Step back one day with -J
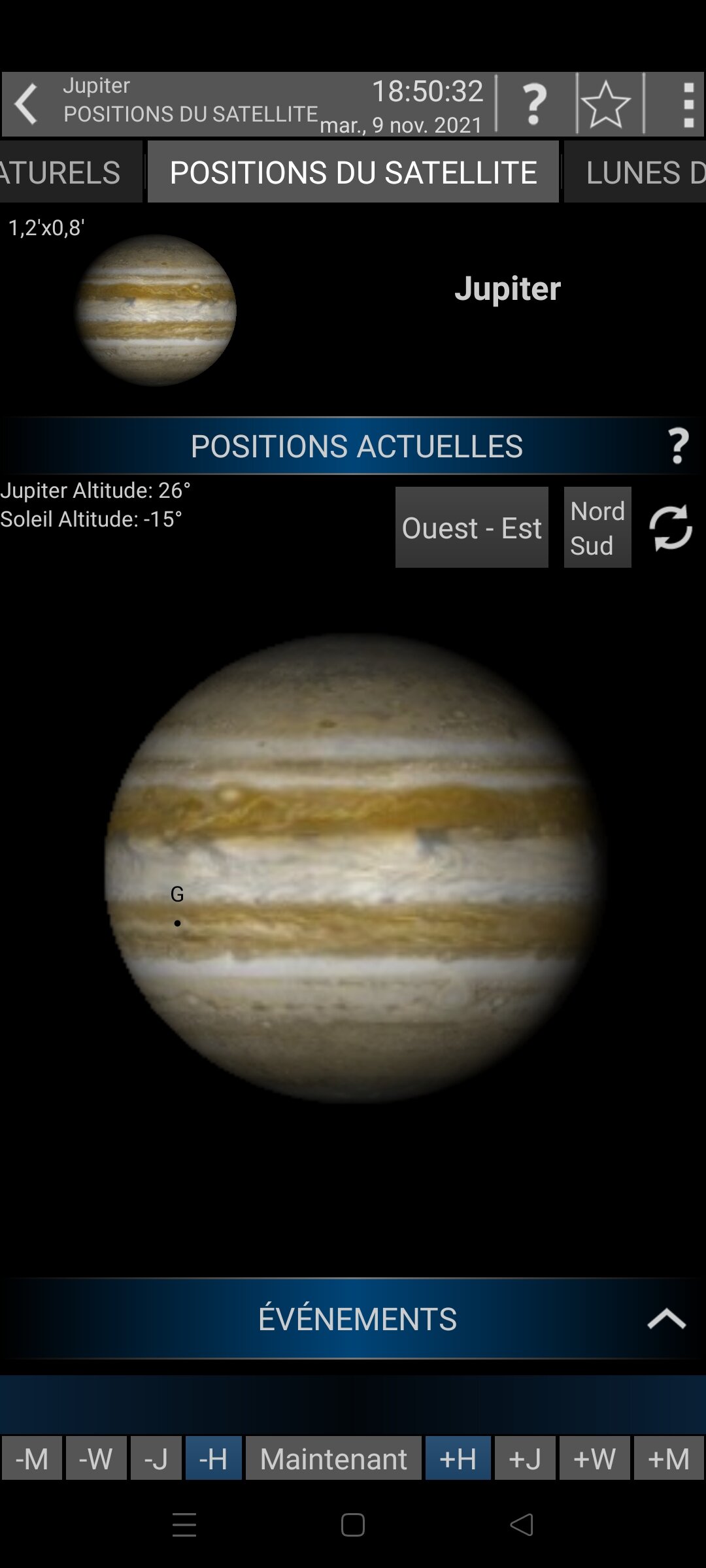 pyautogui.click(x=156, y=1458)
